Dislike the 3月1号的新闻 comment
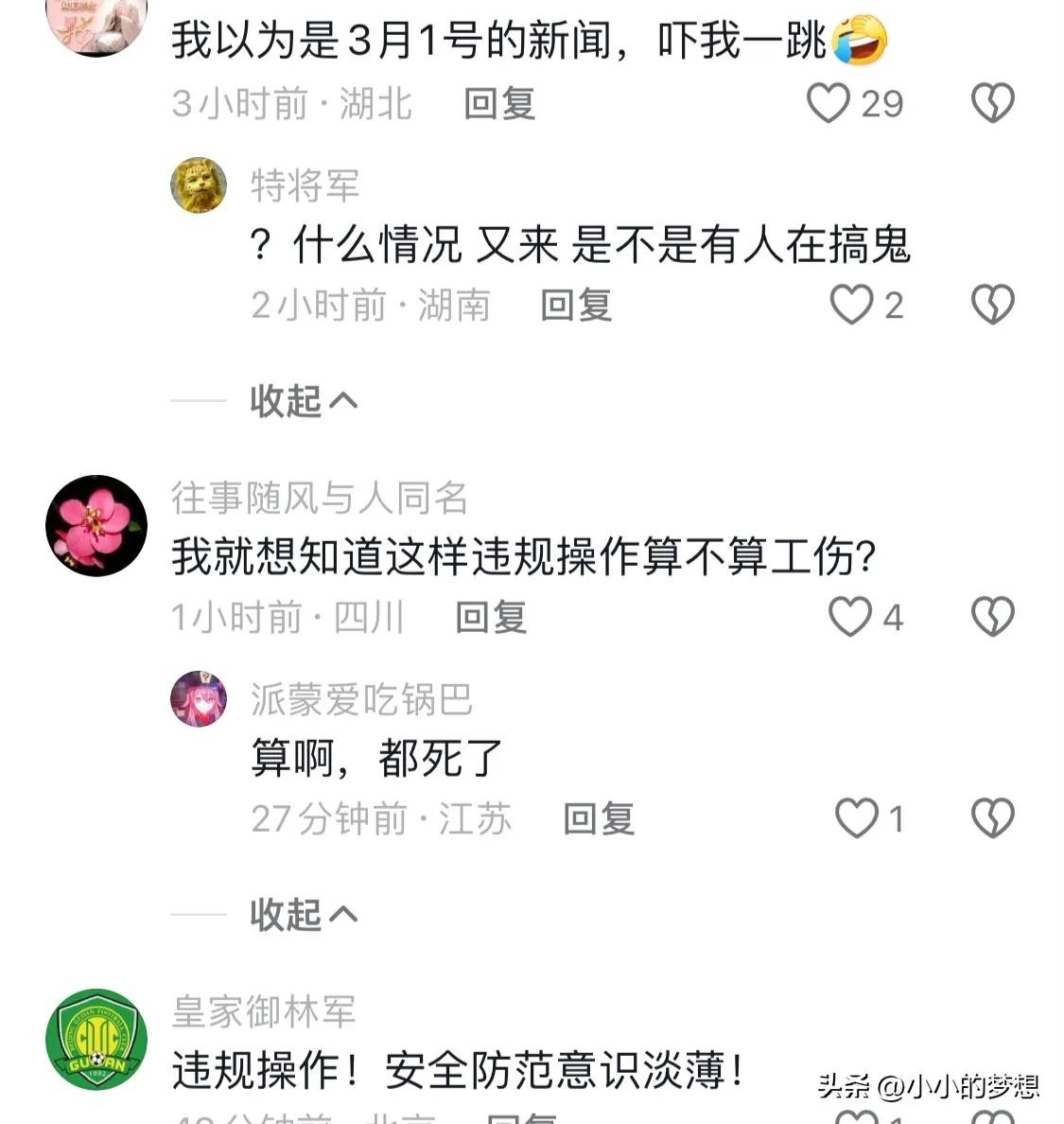1064x1124 pixels. pyautogui.click(x=993, y=103)
